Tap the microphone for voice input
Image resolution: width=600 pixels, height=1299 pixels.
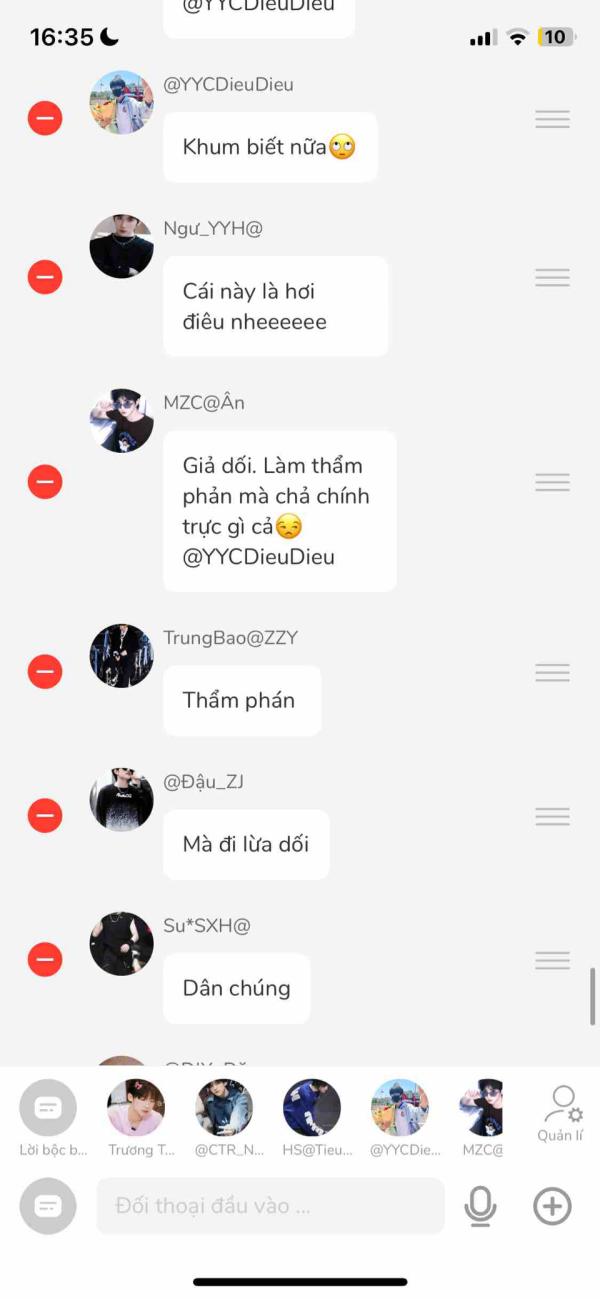click(x=480, y=1206)
